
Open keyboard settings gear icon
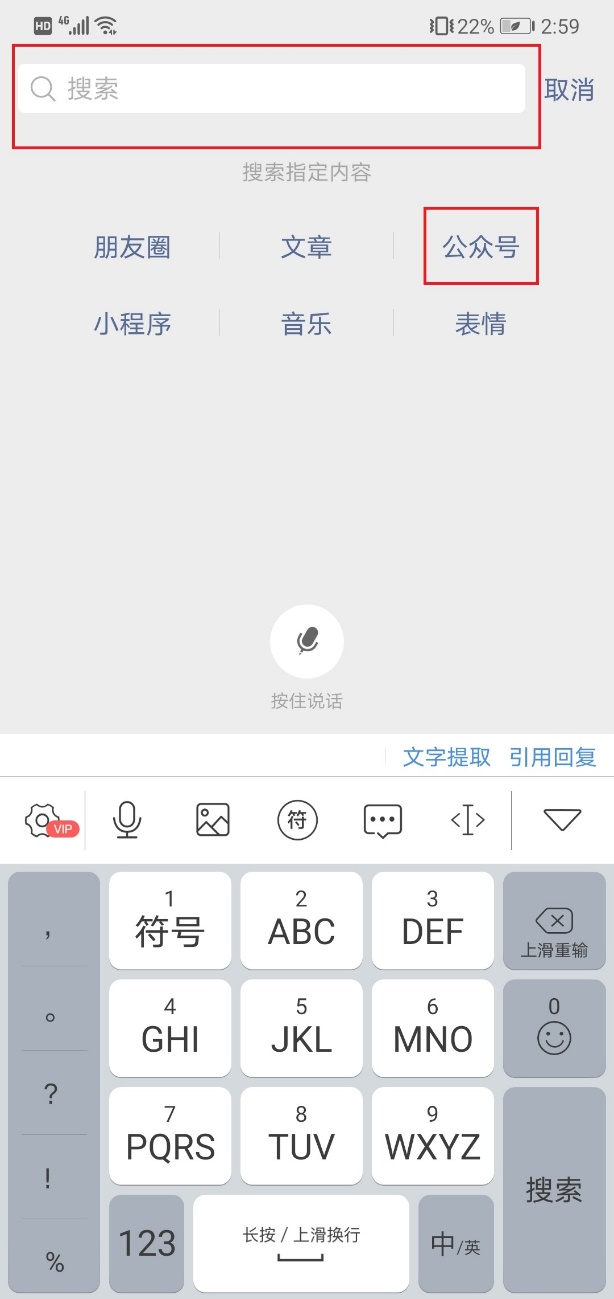[42, 820]
